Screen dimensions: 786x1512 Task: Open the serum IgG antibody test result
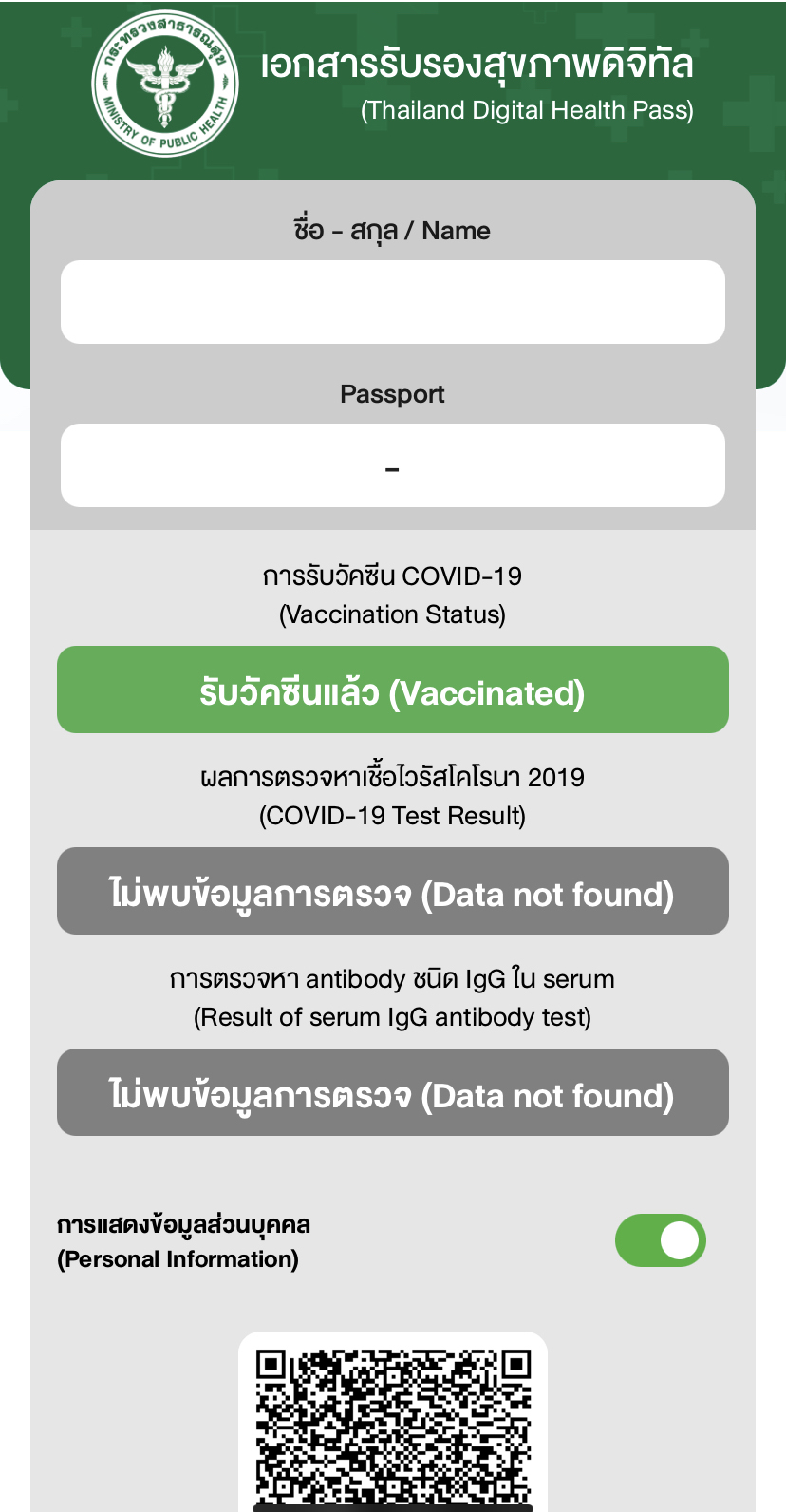(x=393, y=1092)
